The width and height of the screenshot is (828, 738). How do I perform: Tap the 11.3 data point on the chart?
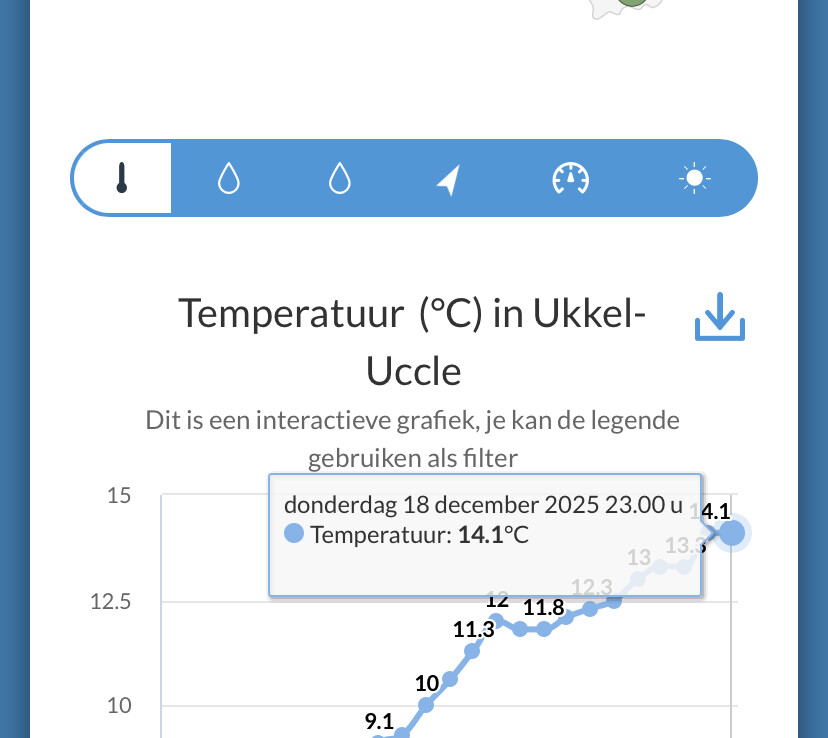(472, 651)
